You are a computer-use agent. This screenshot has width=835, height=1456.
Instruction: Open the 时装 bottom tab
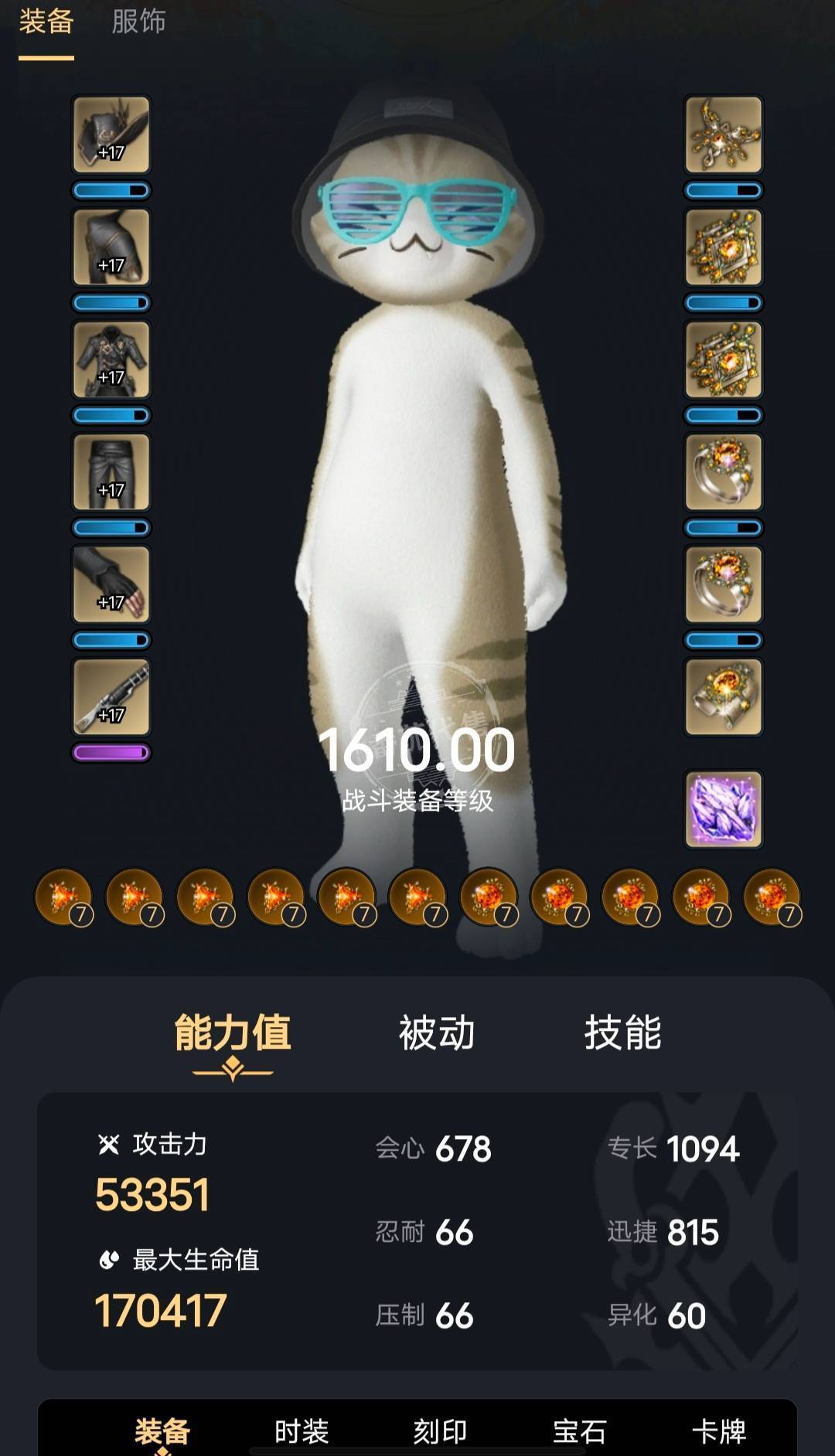302,1431
